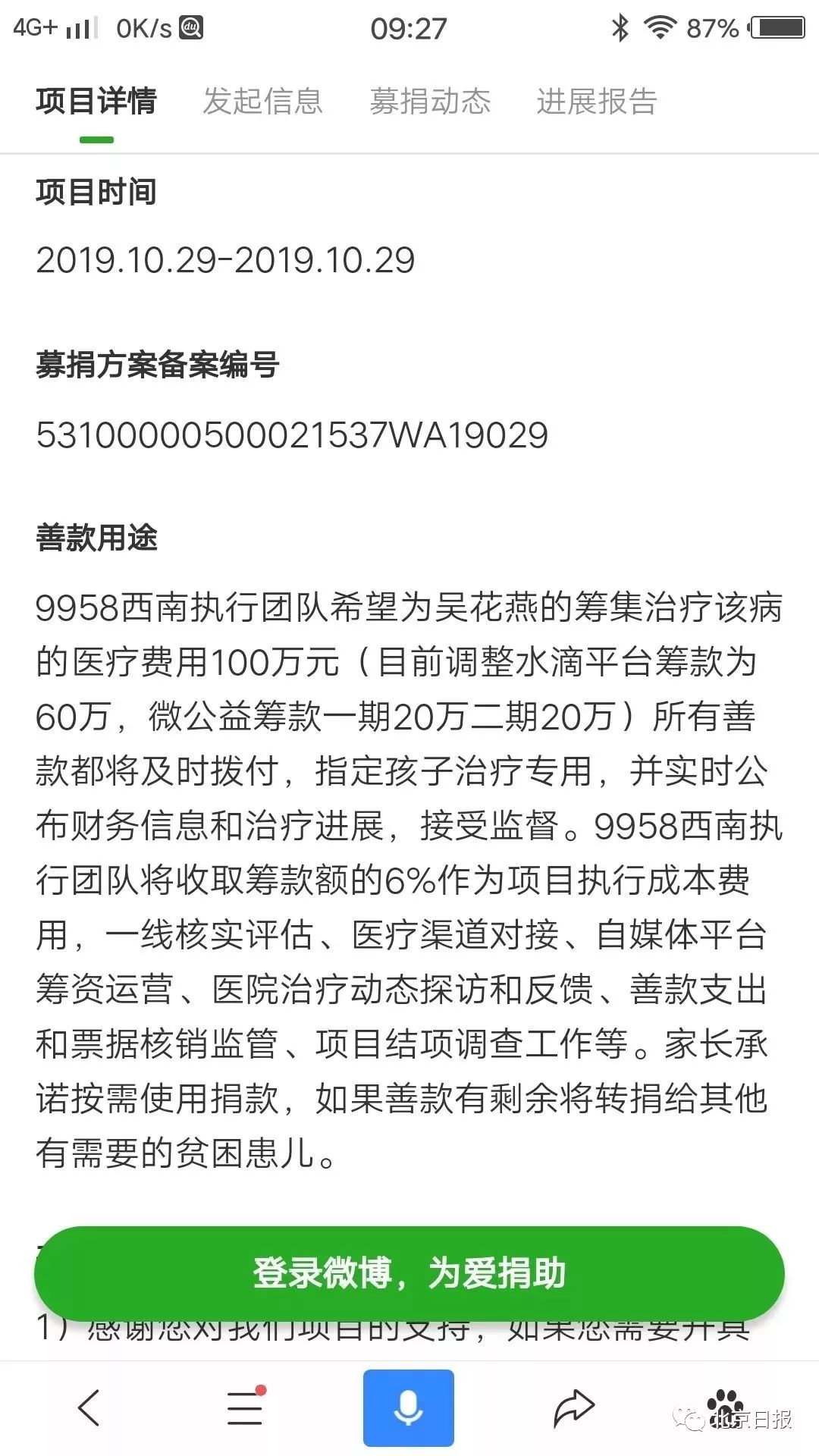
Task: Switch to the 项目详情 tab
Action: [96, 102]
